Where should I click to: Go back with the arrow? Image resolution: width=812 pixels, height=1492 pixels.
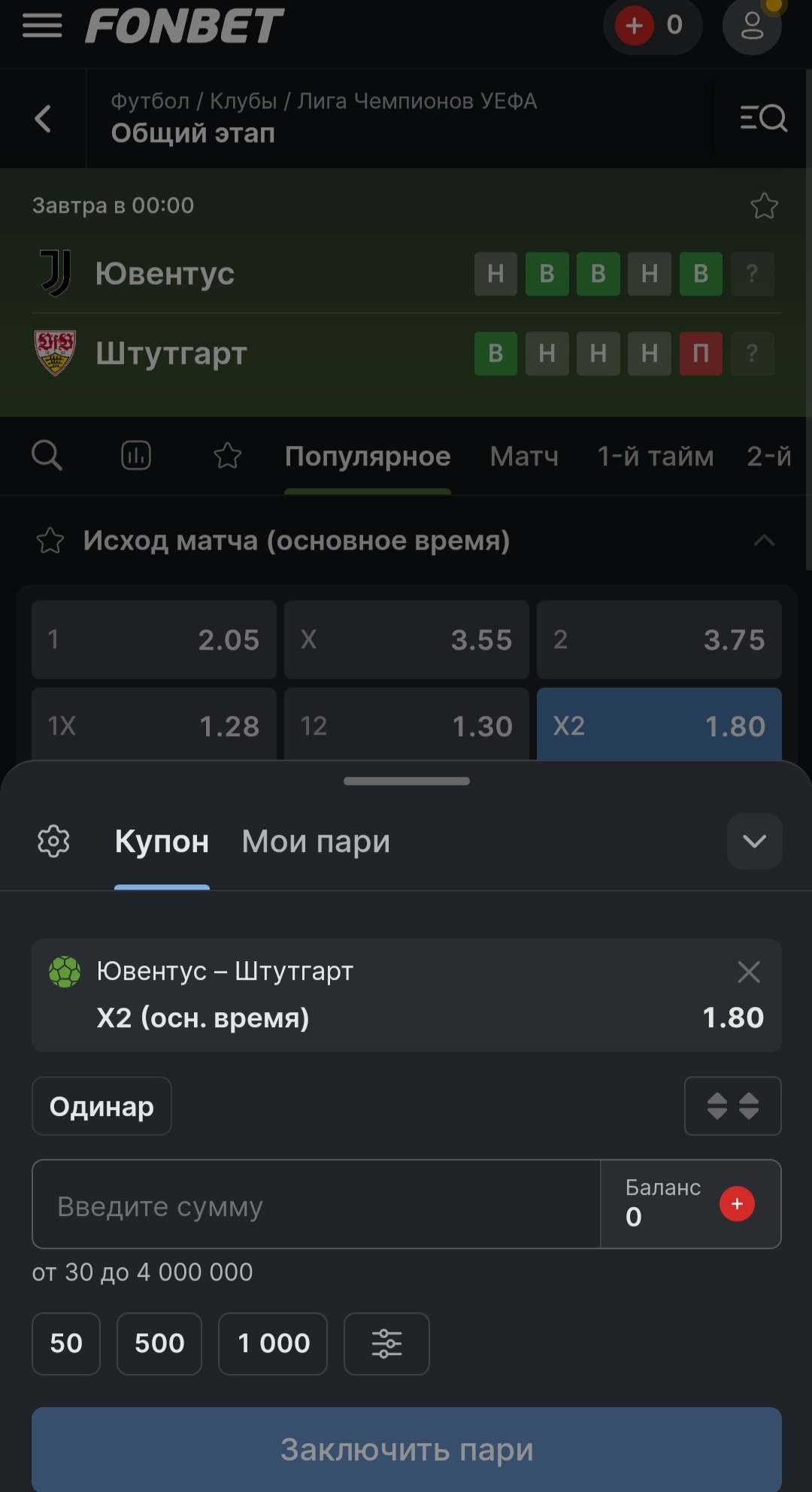[44, 119]
